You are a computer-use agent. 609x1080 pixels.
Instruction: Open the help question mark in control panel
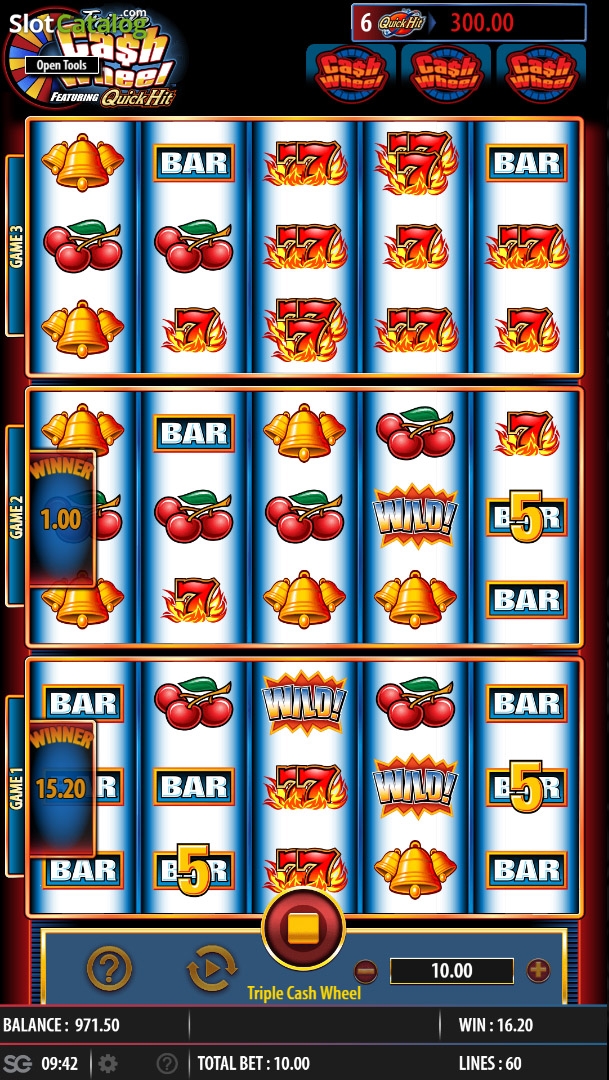[109, 969]
